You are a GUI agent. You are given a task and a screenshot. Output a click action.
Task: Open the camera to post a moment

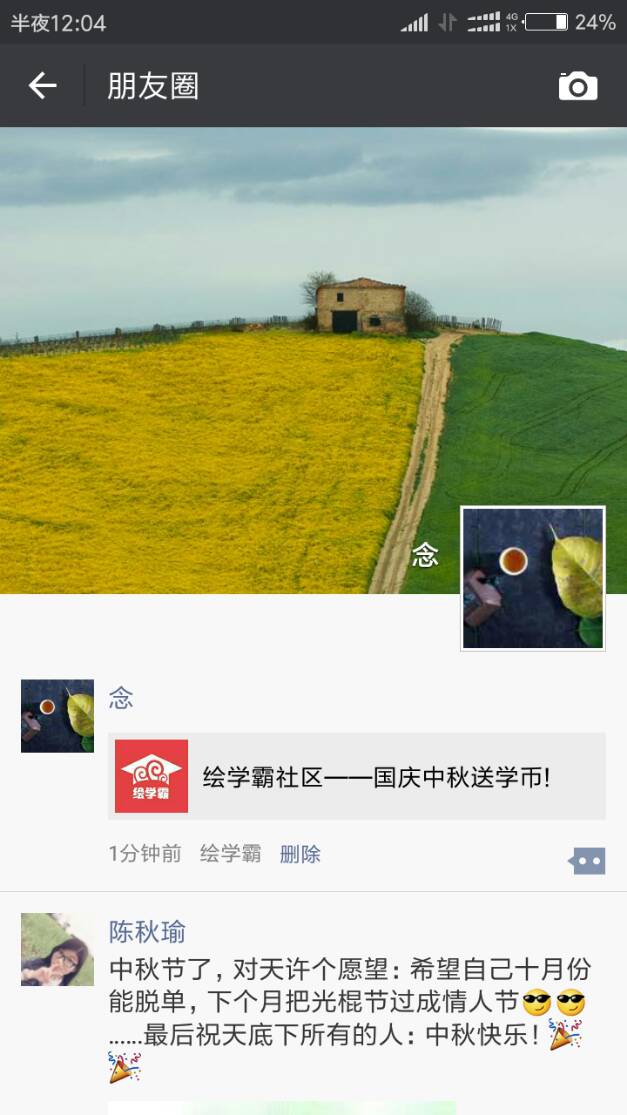click(x=577, y=86)
